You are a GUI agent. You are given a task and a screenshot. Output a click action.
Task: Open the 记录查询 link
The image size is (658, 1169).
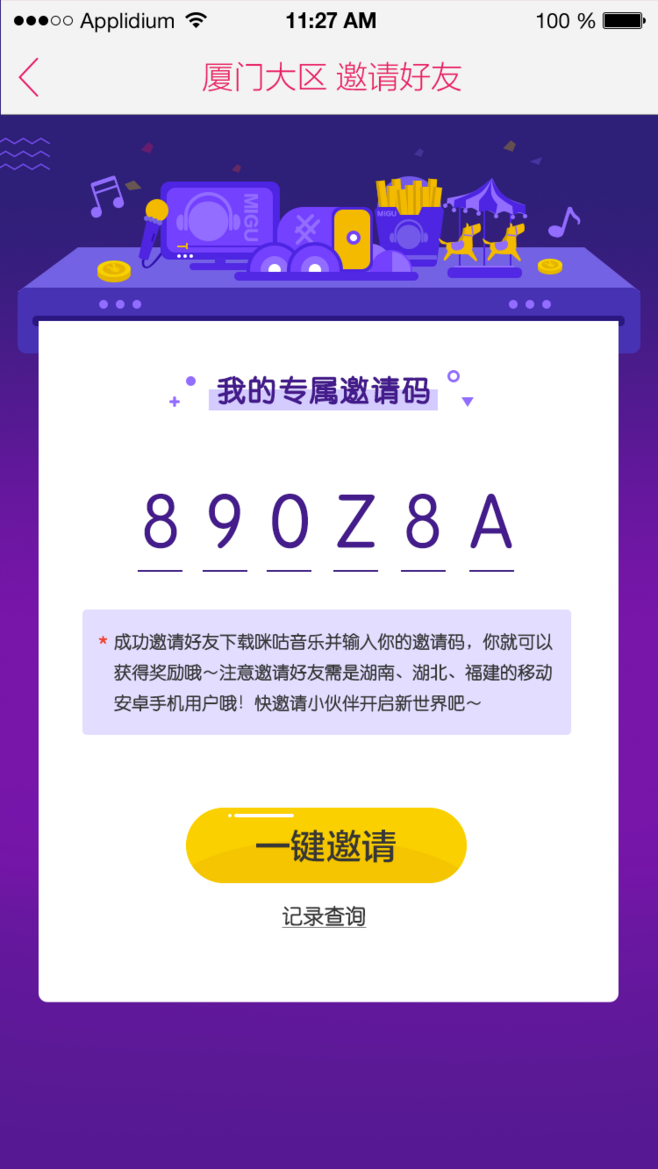[x=324, y=917]
